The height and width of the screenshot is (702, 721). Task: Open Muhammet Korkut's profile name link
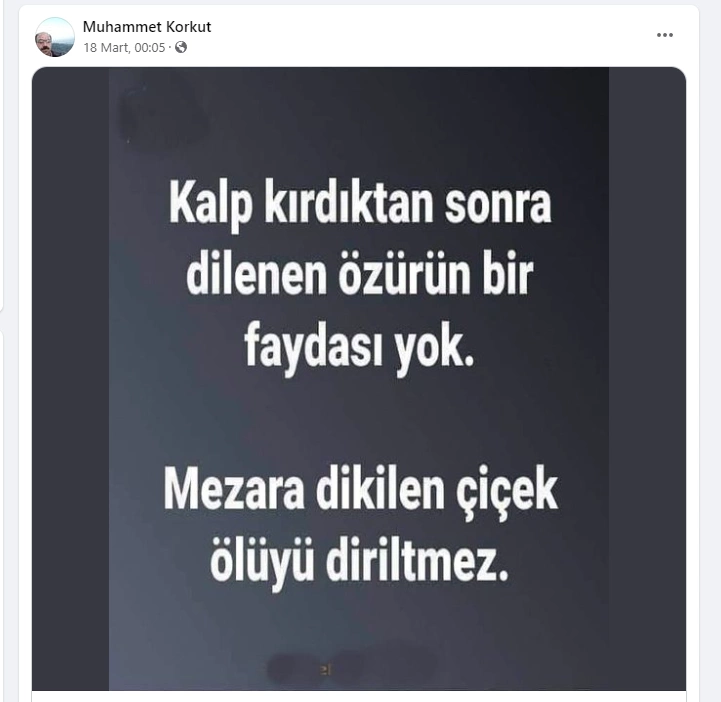pos(146,27)
